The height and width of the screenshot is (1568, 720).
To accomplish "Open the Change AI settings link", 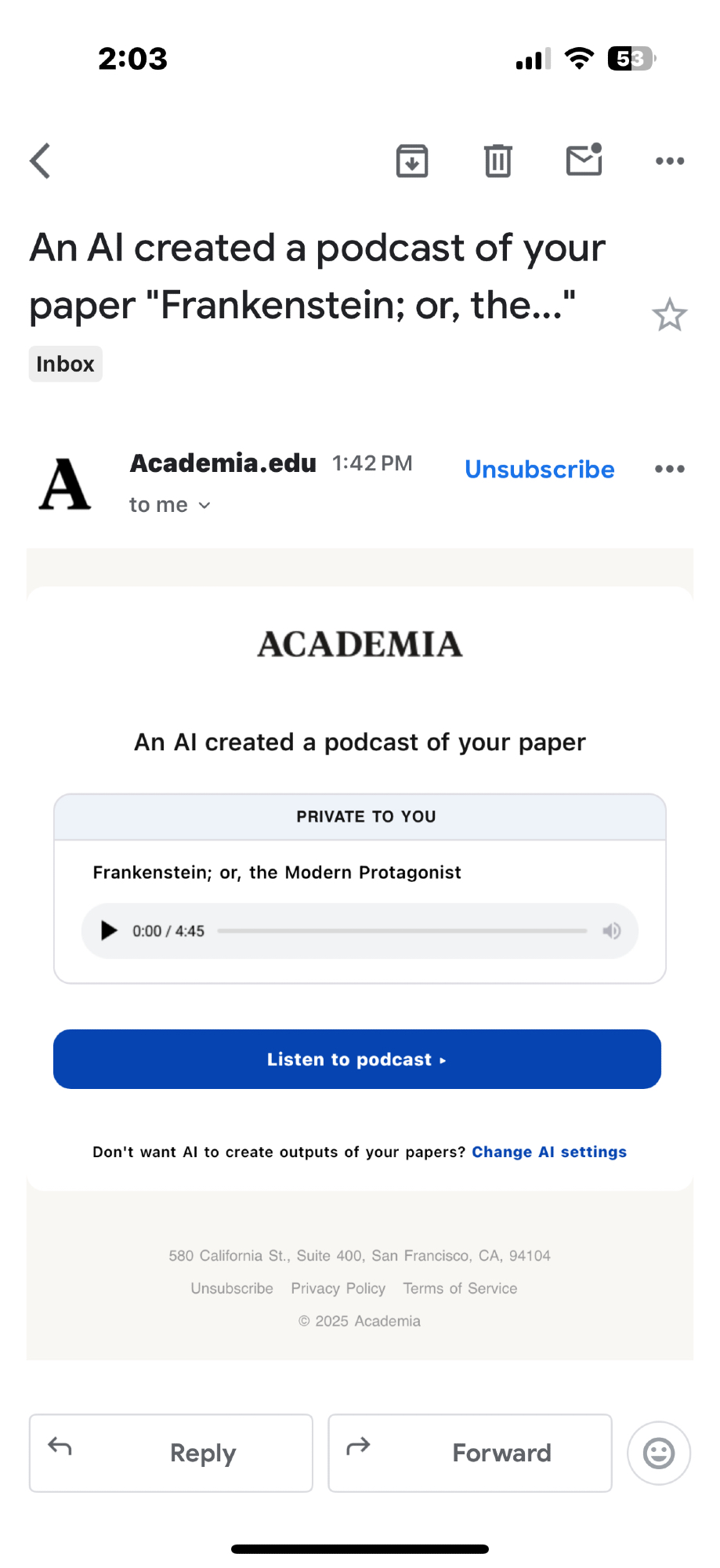I will (548, 1152).
